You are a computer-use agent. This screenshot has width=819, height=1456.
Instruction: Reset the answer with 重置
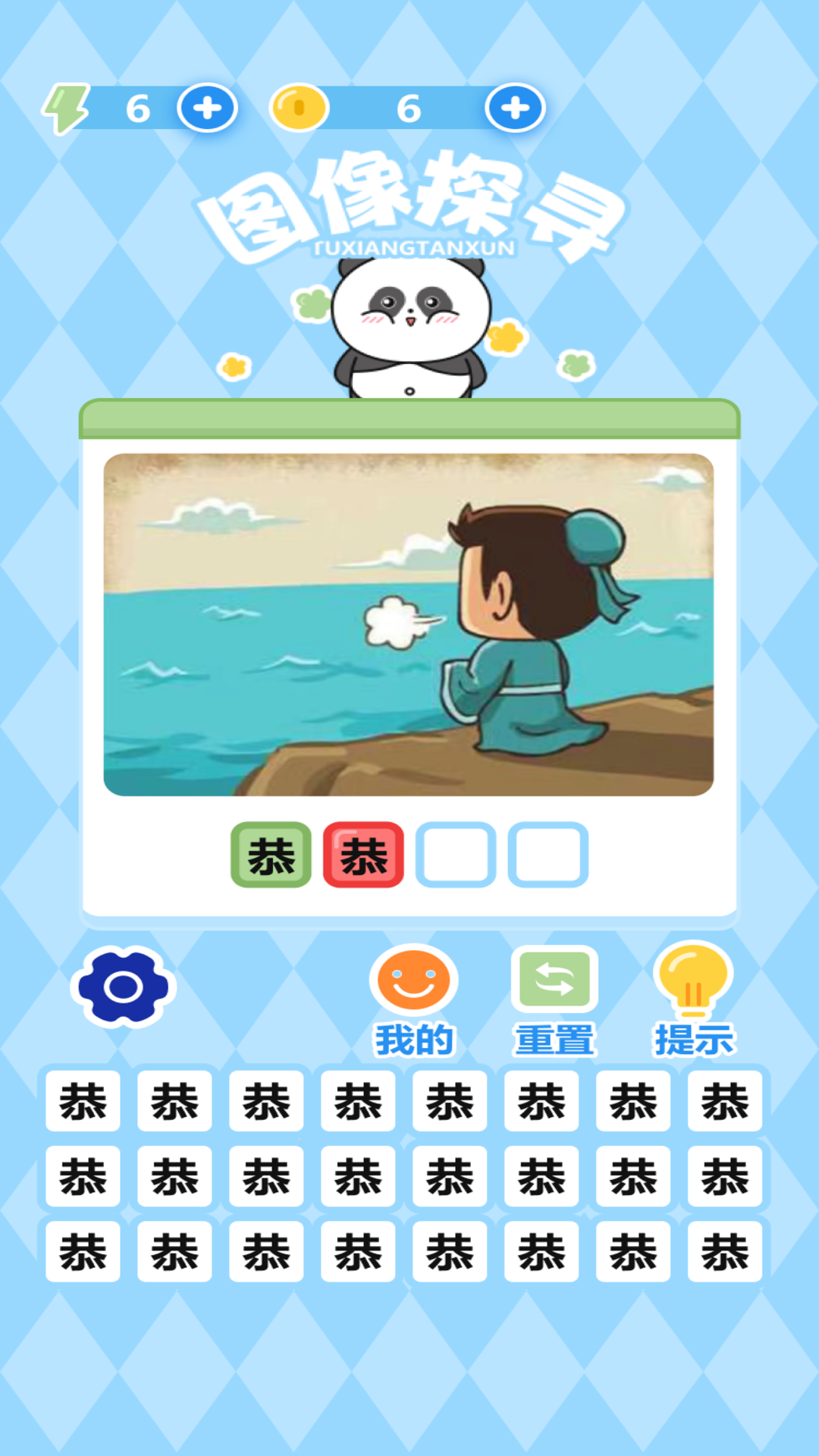[x=554, y=999]
